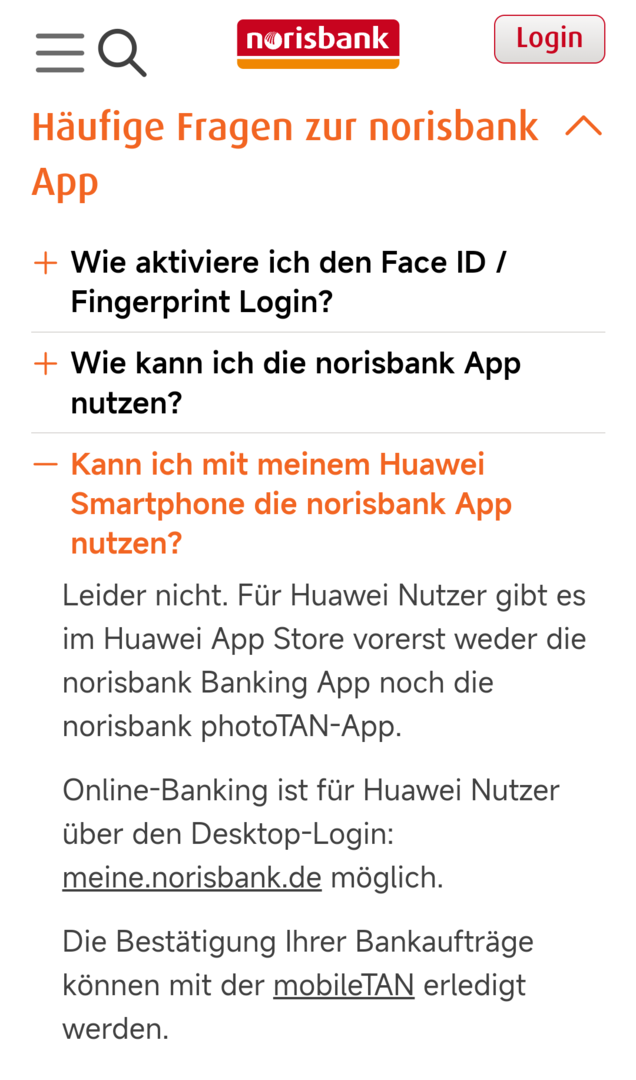
Task: Expand the Face ID / Fingerprint Login question
Action: [x=290, y=282]
